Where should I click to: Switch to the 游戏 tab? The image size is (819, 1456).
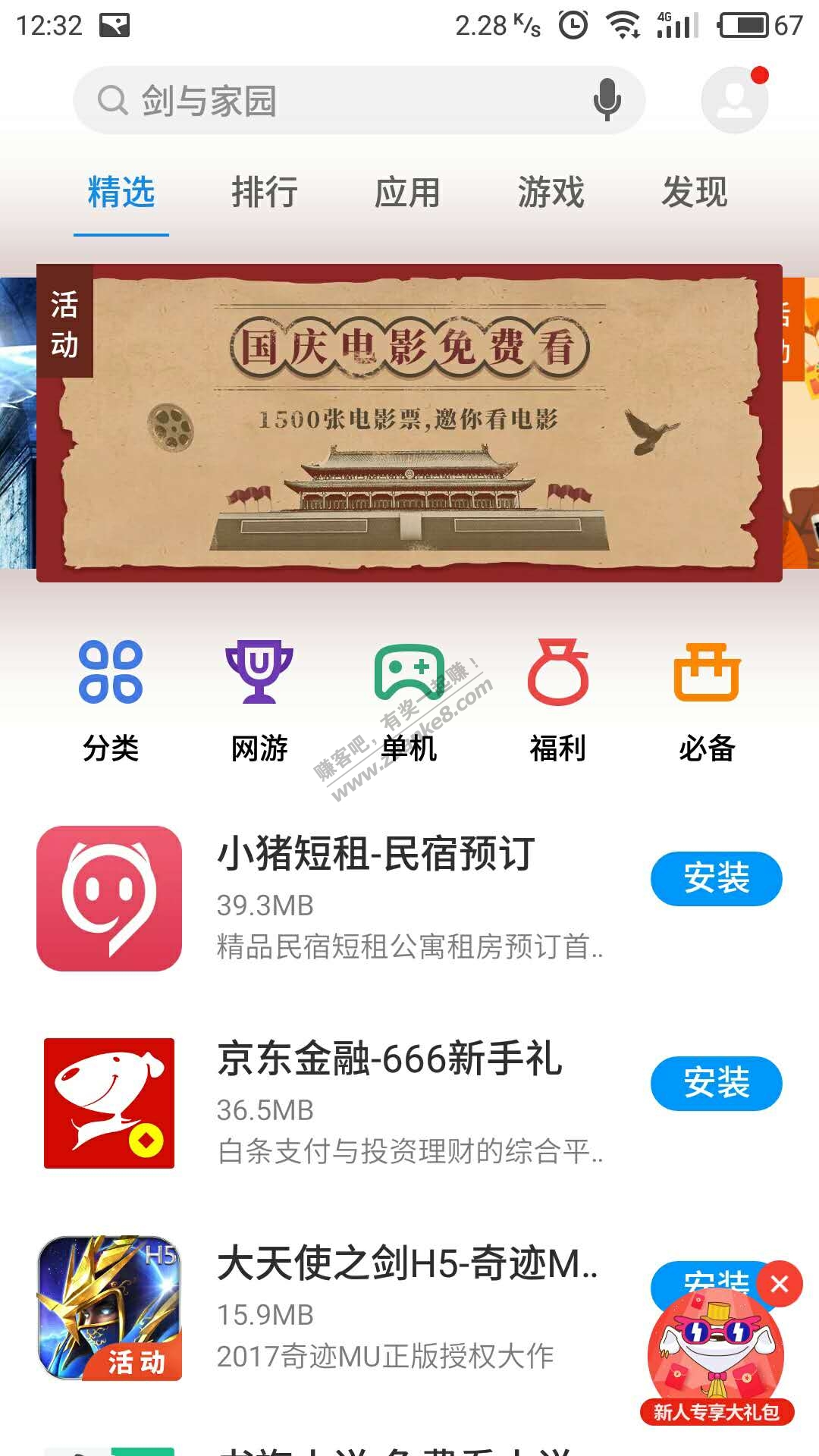tap(551, 192)
